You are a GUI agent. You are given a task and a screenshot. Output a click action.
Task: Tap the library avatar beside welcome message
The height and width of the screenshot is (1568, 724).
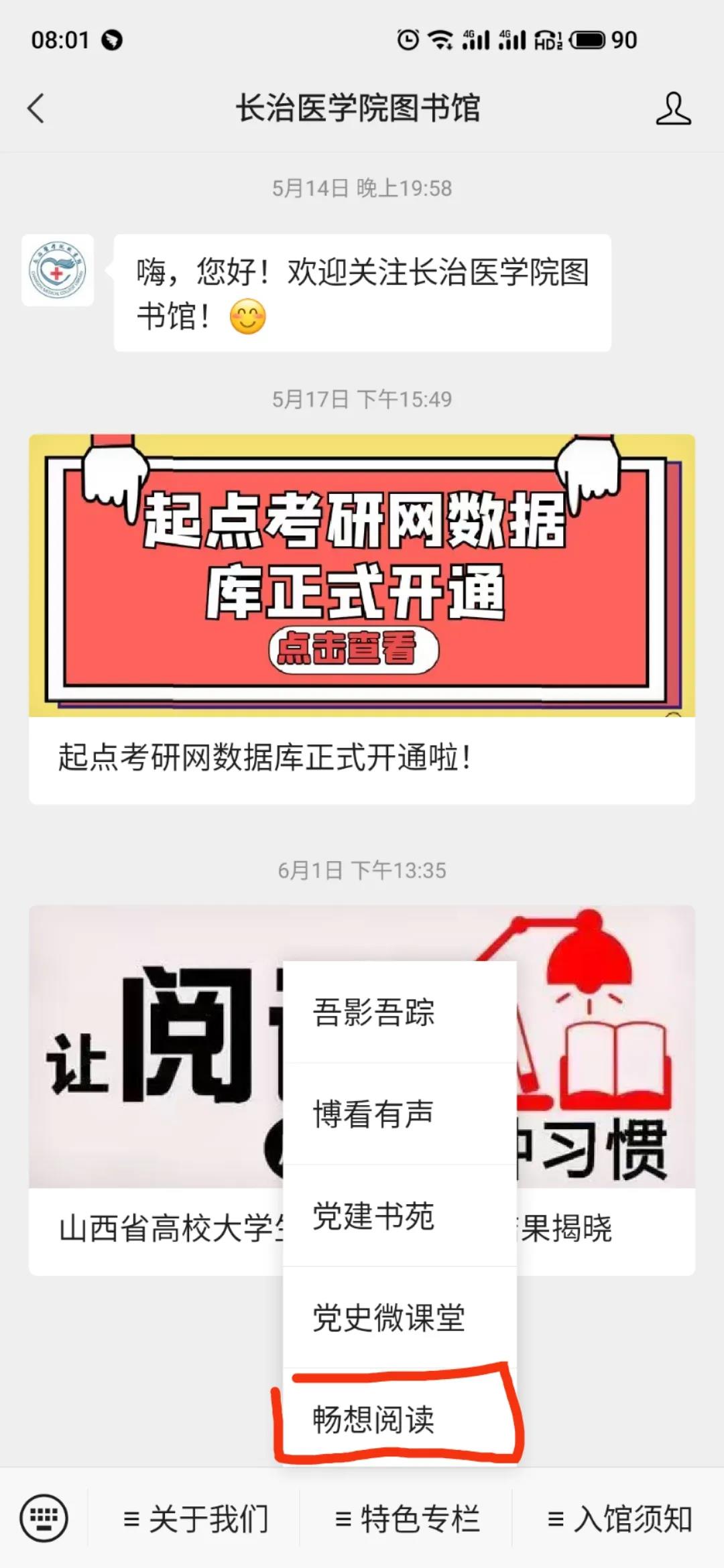pyautogui.click(x=58, y=271)
